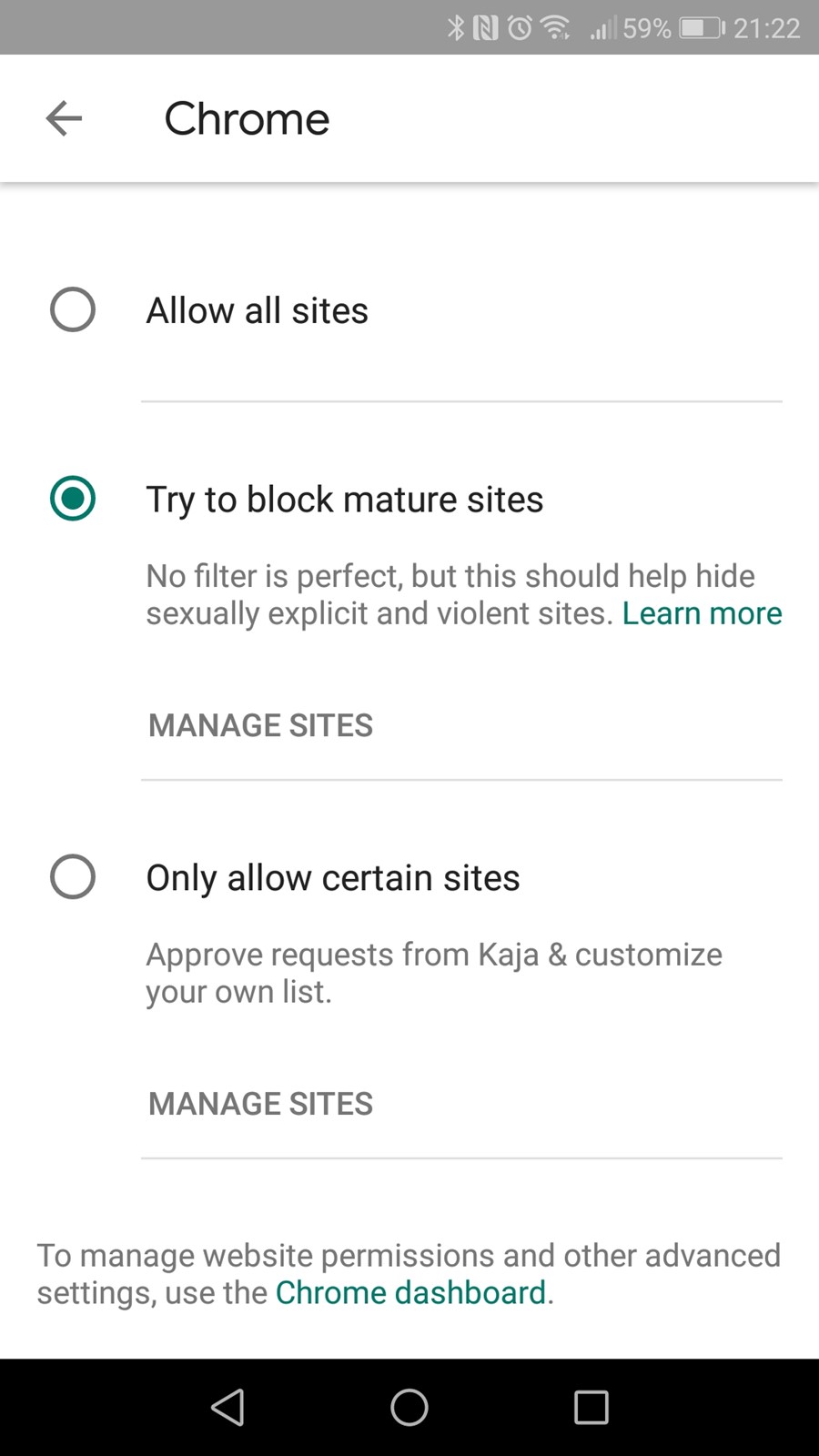Tap Manage Sites under block mature sites
The width and height of the screenshot is (819, 1456).
click(261, 725)
